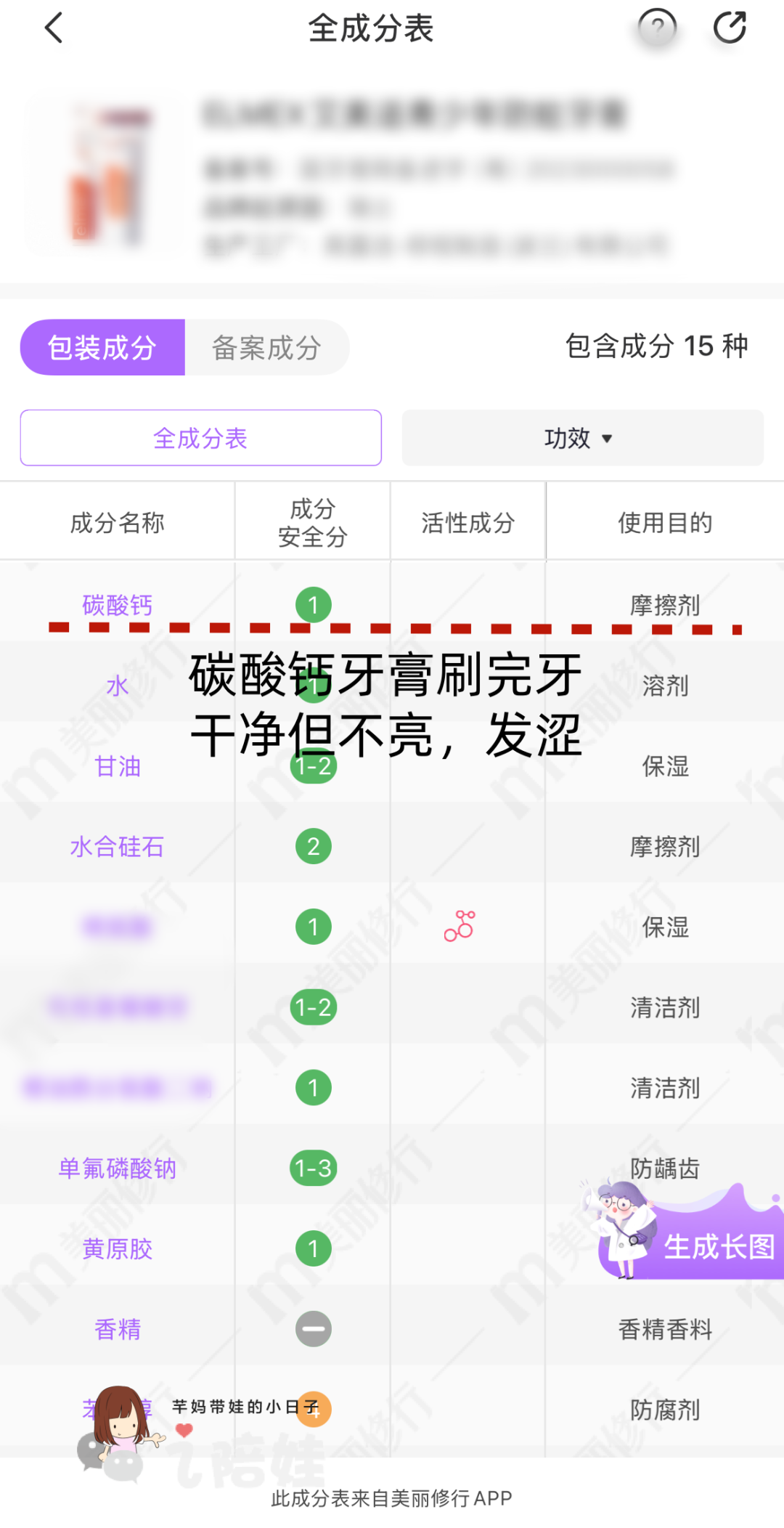Select the 包装成分 tab
Viewport: 784px width, 1528px height.
pyautogui.click(x=102, y=347)
